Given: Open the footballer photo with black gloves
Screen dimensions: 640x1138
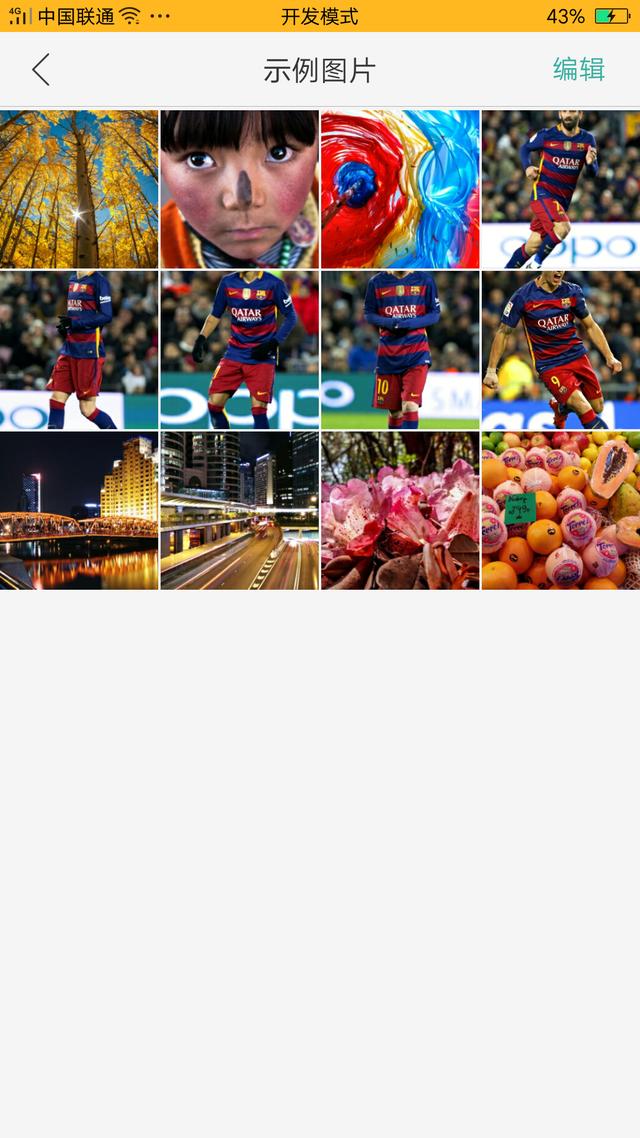Looking at the screenshot, I should pos(239,350).
